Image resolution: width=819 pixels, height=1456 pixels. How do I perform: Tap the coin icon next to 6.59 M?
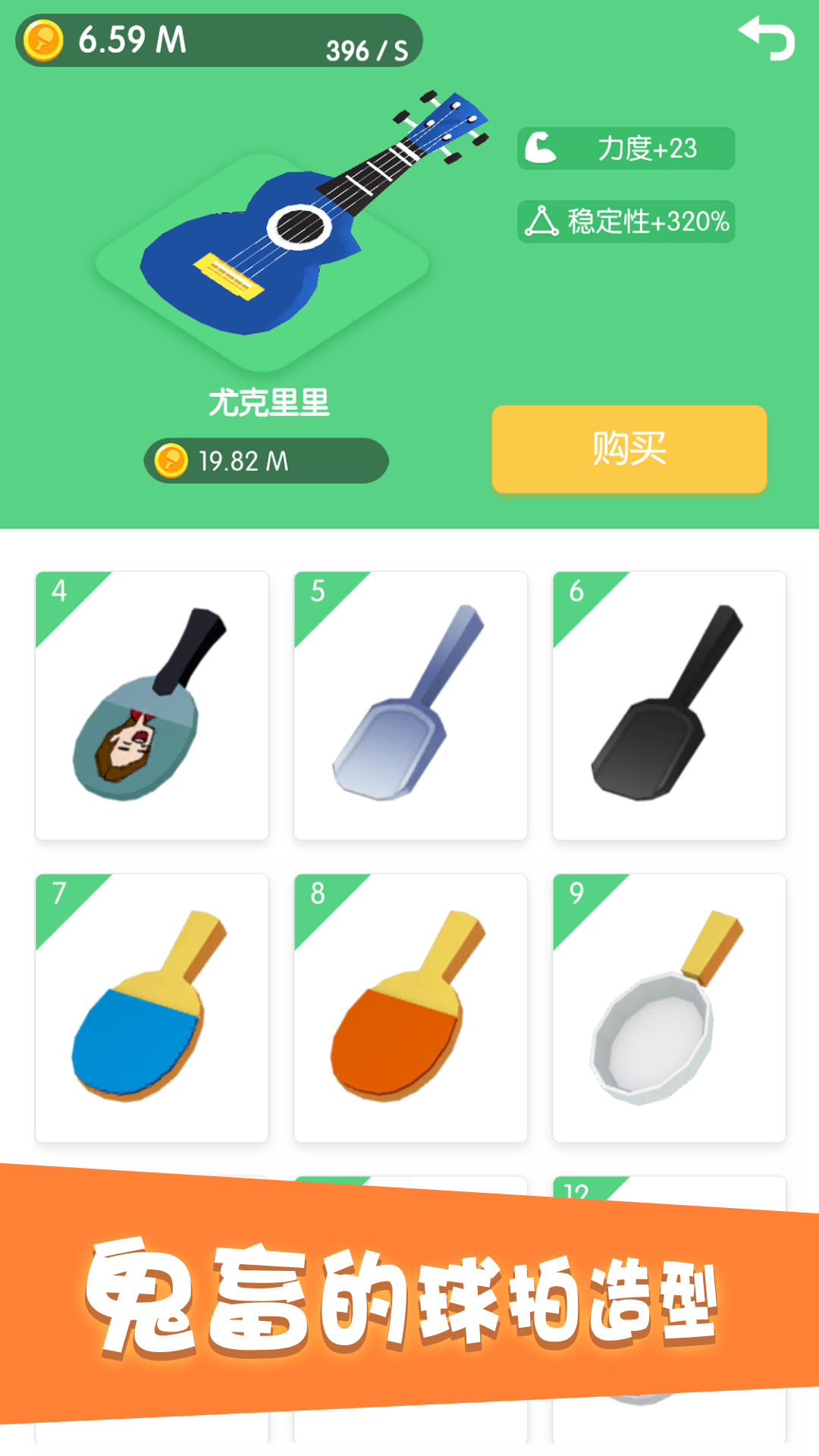[x=42, y=39]
